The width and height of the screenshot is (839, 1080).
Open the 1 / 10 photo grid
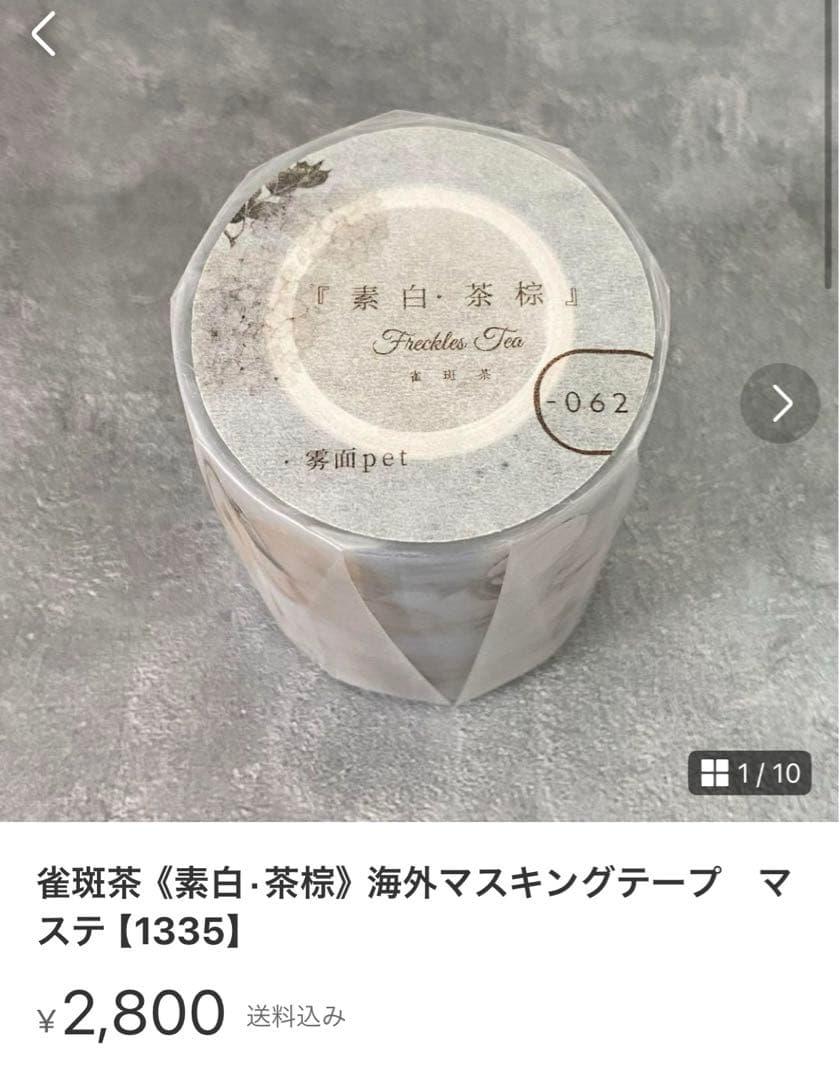pos(749,772)
